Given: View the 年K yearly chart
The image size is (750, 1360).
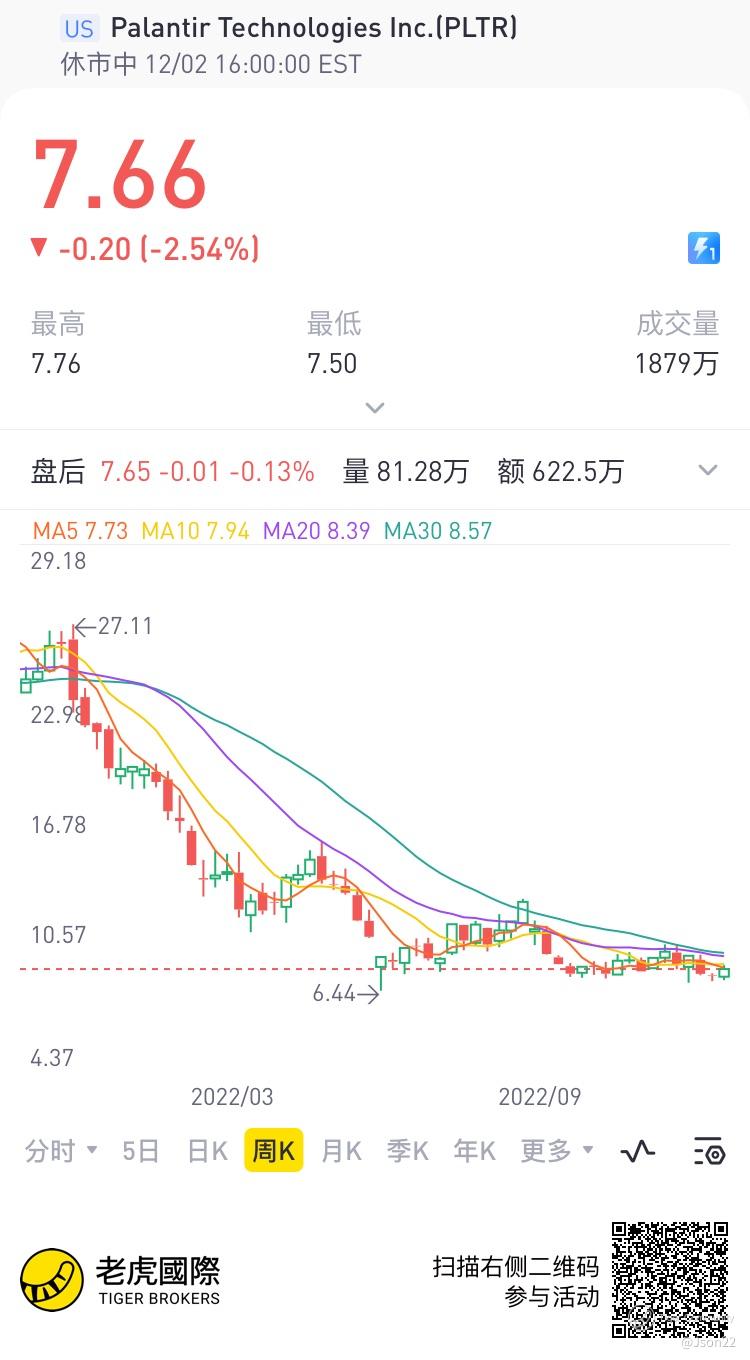Looking at the screenshot, I should (x=474, y=1151).
